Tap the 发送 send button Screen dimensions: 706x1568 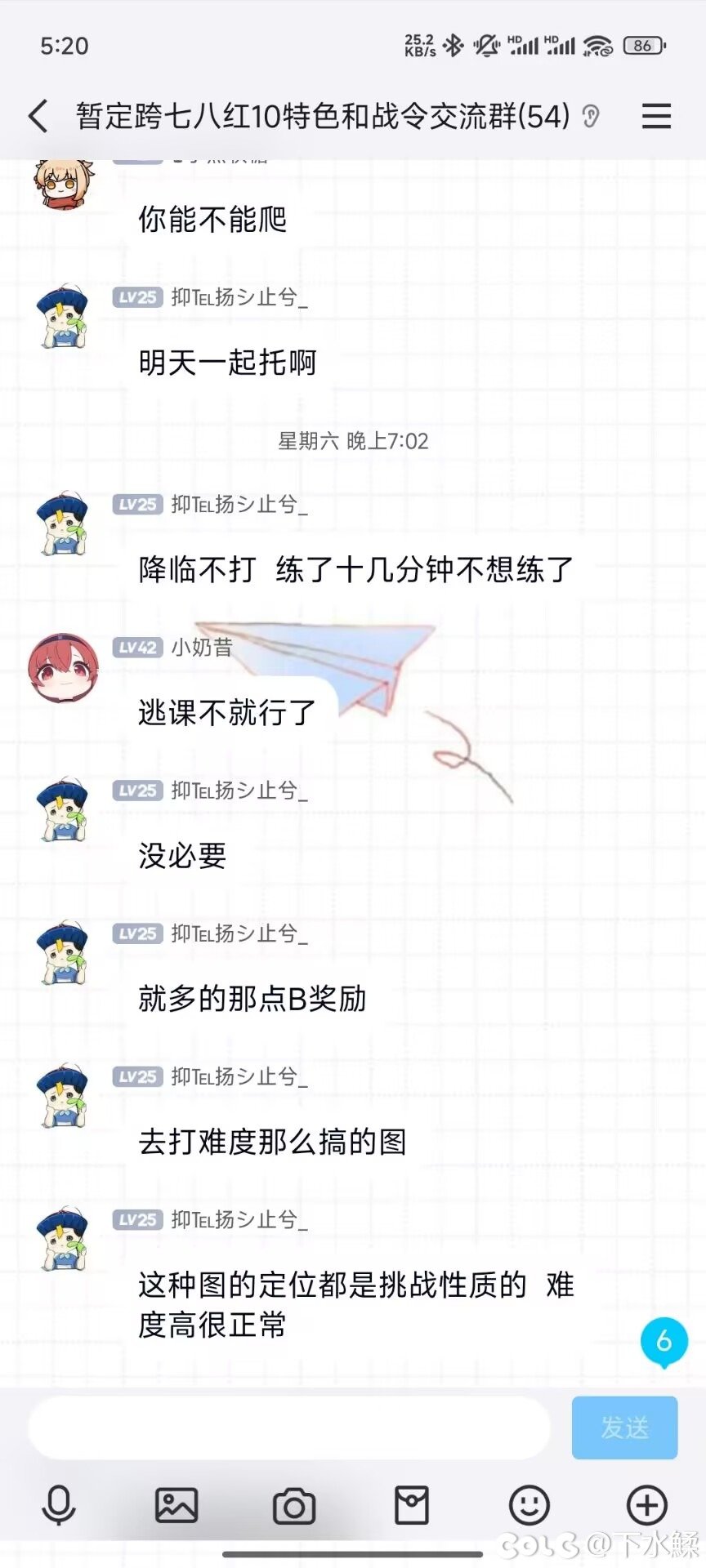[624, 1428]
